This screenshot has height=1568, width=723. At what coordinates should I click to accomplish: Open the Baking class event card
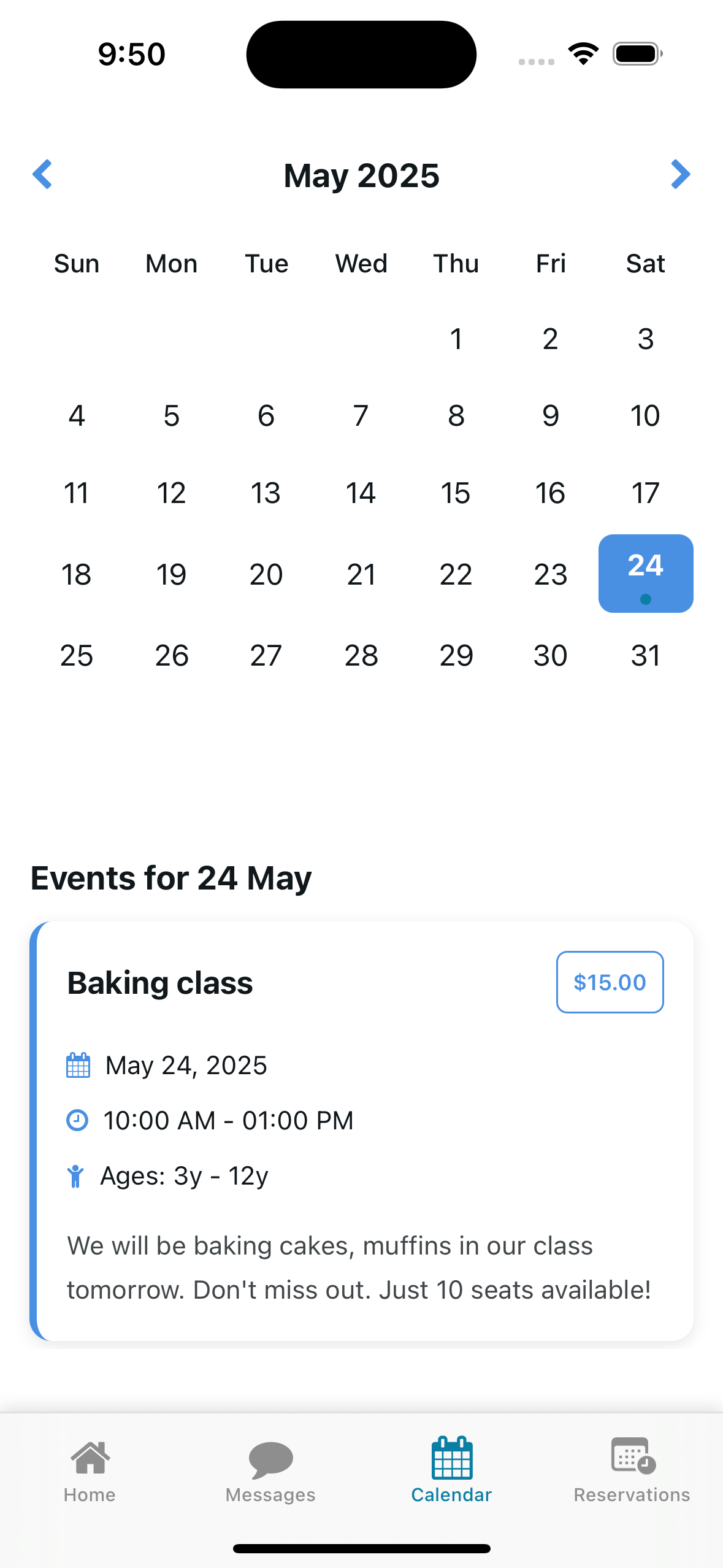[x=362, y=1131]
